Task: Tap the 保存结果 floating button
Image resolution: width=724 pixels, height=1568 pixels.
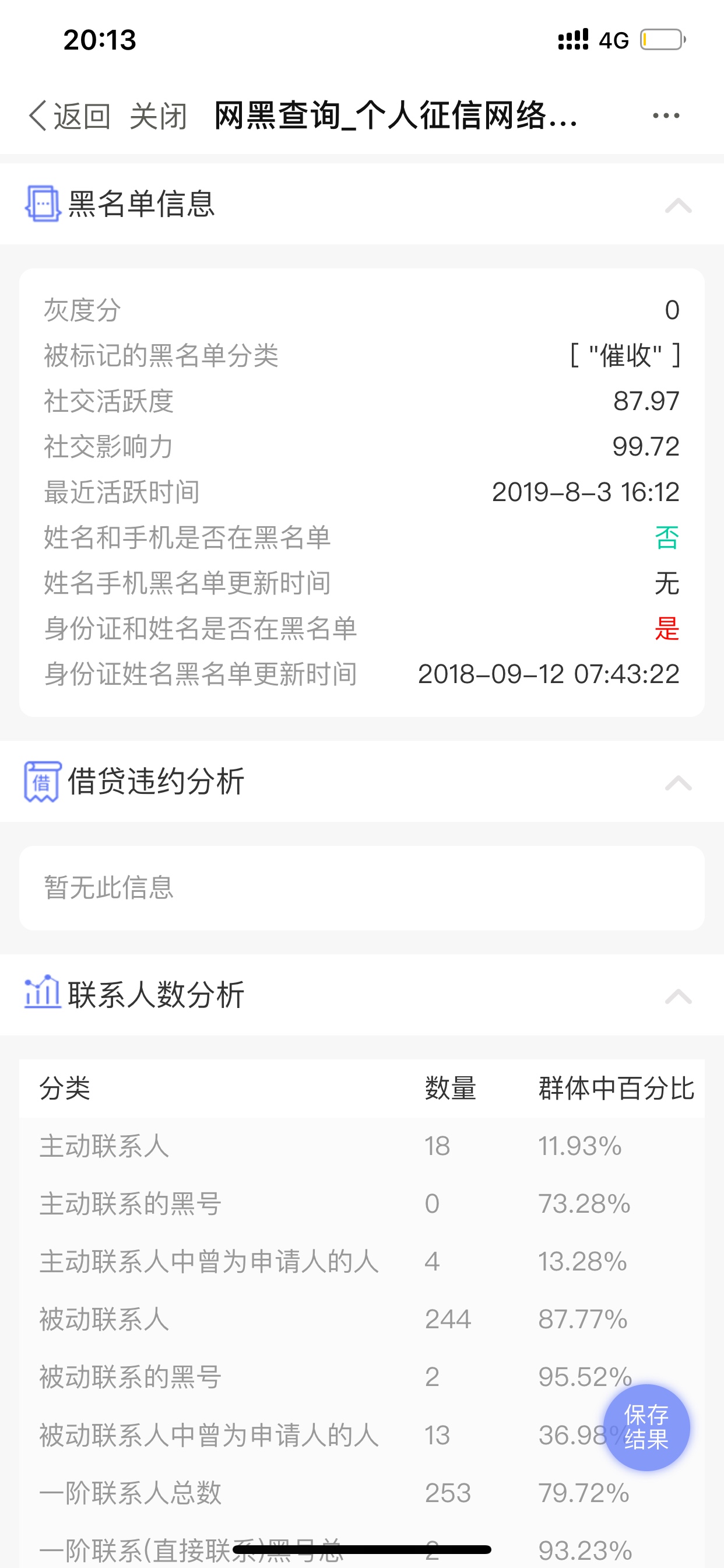Action: [x=646, y=1427]
